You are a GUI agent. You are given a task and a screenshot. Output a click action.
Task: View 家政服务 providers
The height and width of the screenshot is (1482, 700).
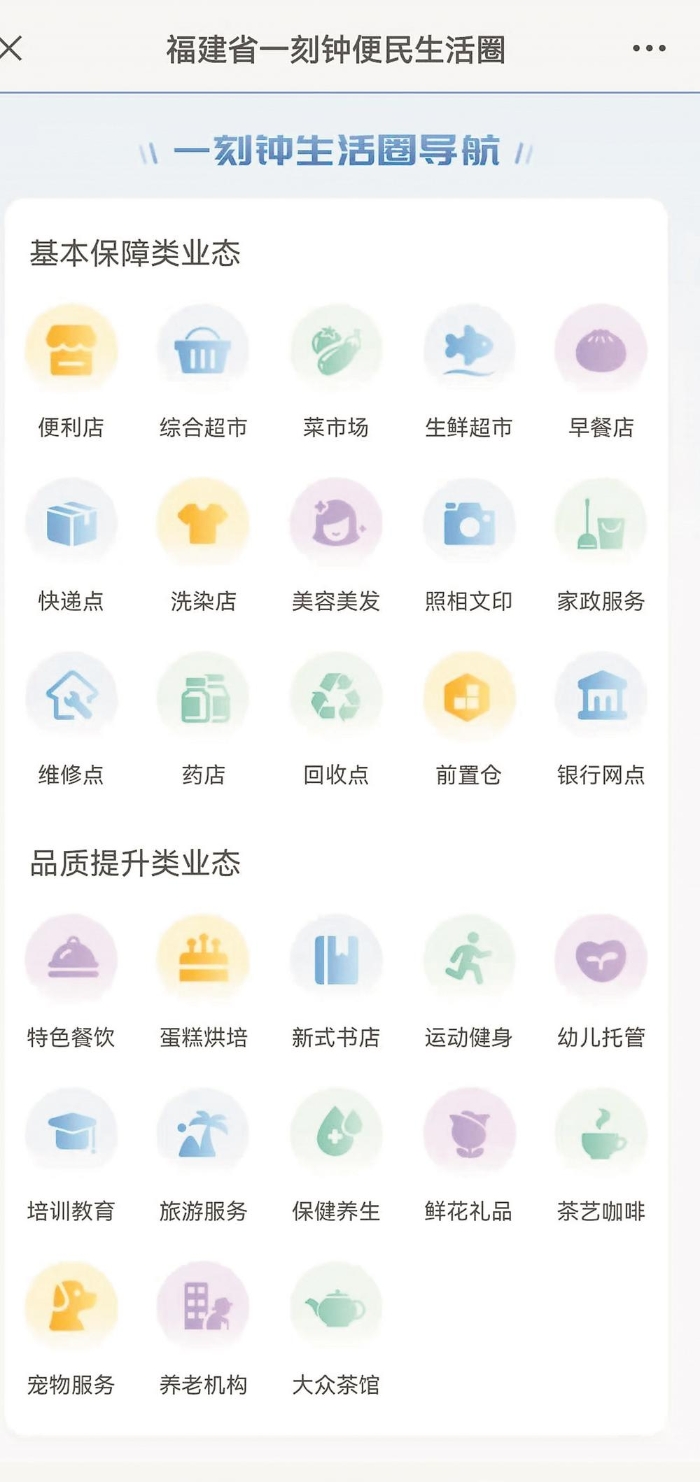[601, 525]
